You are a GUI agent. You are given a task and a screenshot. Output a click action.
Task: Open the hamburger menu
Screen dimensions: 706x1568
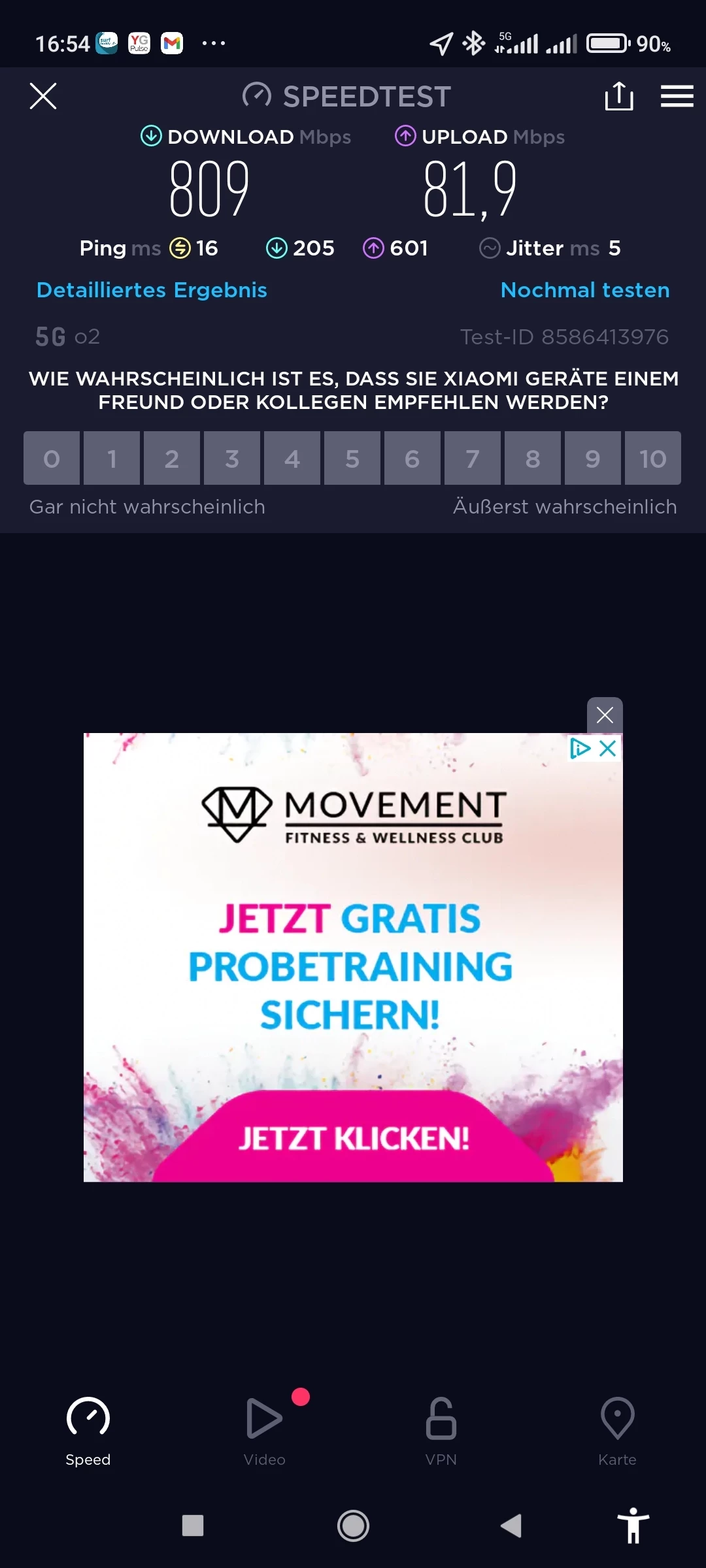(x=677, y=96)
